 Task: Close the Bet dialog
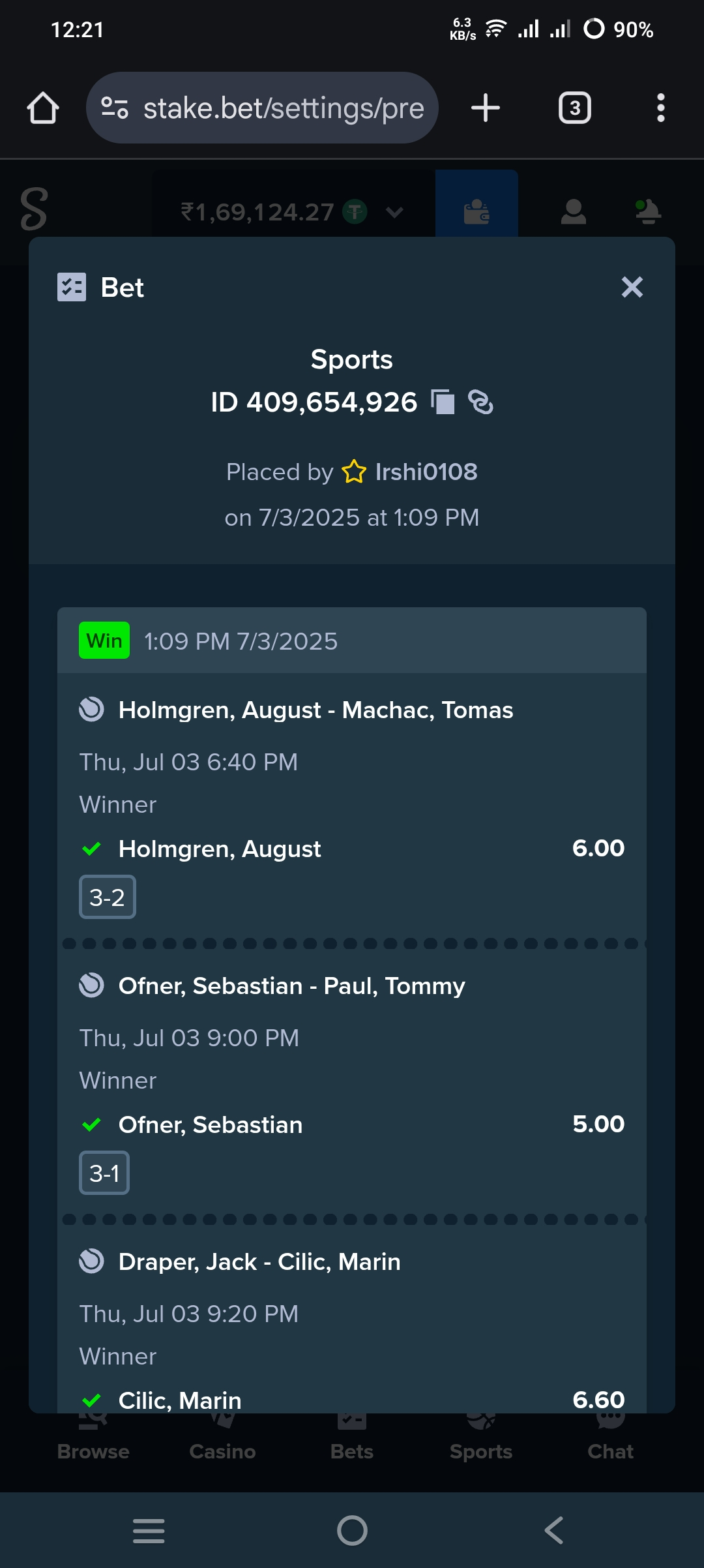tap(632, 287)
